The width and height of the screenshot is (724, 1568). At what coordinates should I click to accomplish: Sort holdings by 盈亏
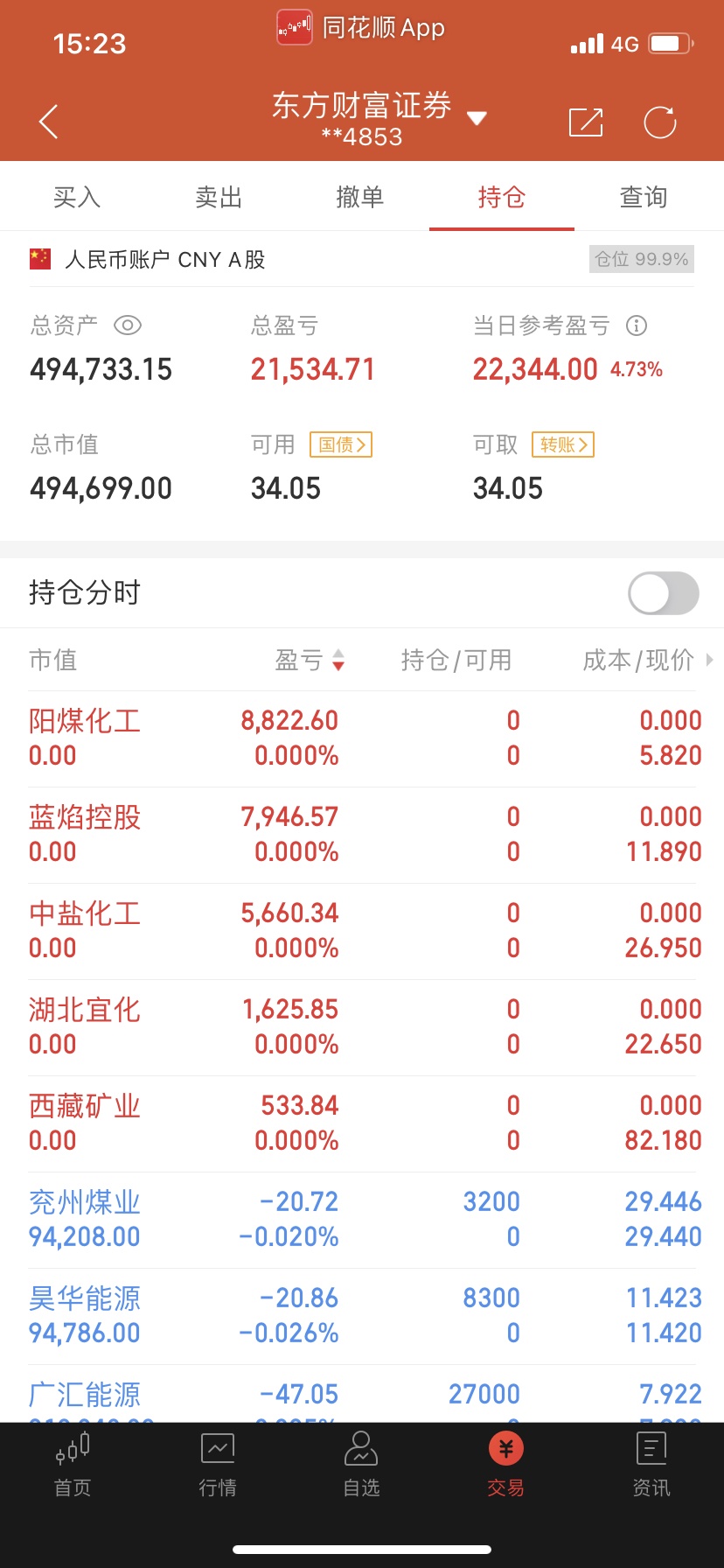click(x=310, y=660)
